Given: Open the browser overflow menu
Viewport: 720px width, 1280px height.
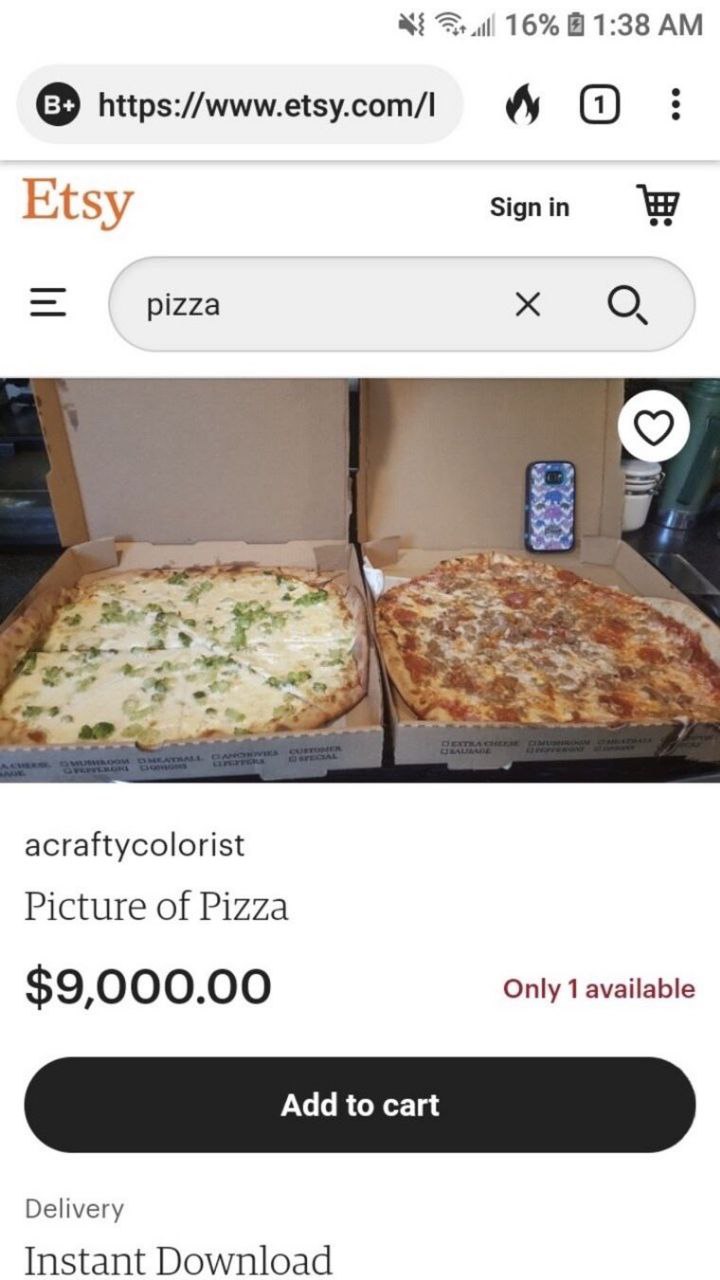Looking at the screenshot, I should click(676, 104).
